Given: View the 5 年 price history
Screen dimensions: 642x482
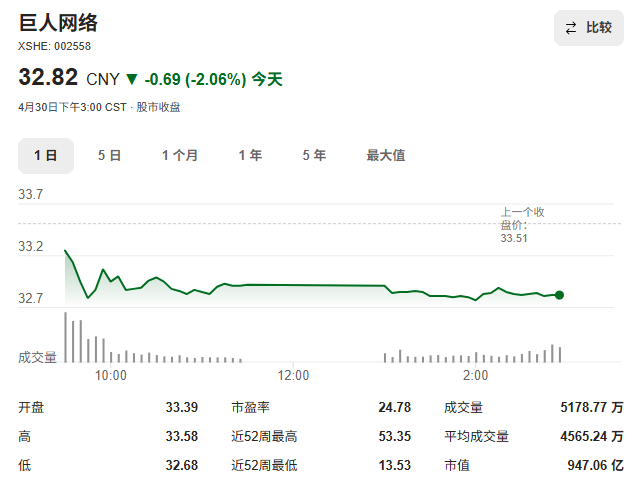Looking at the screenshot, I should pyautogui.click(x=314, y=155).
